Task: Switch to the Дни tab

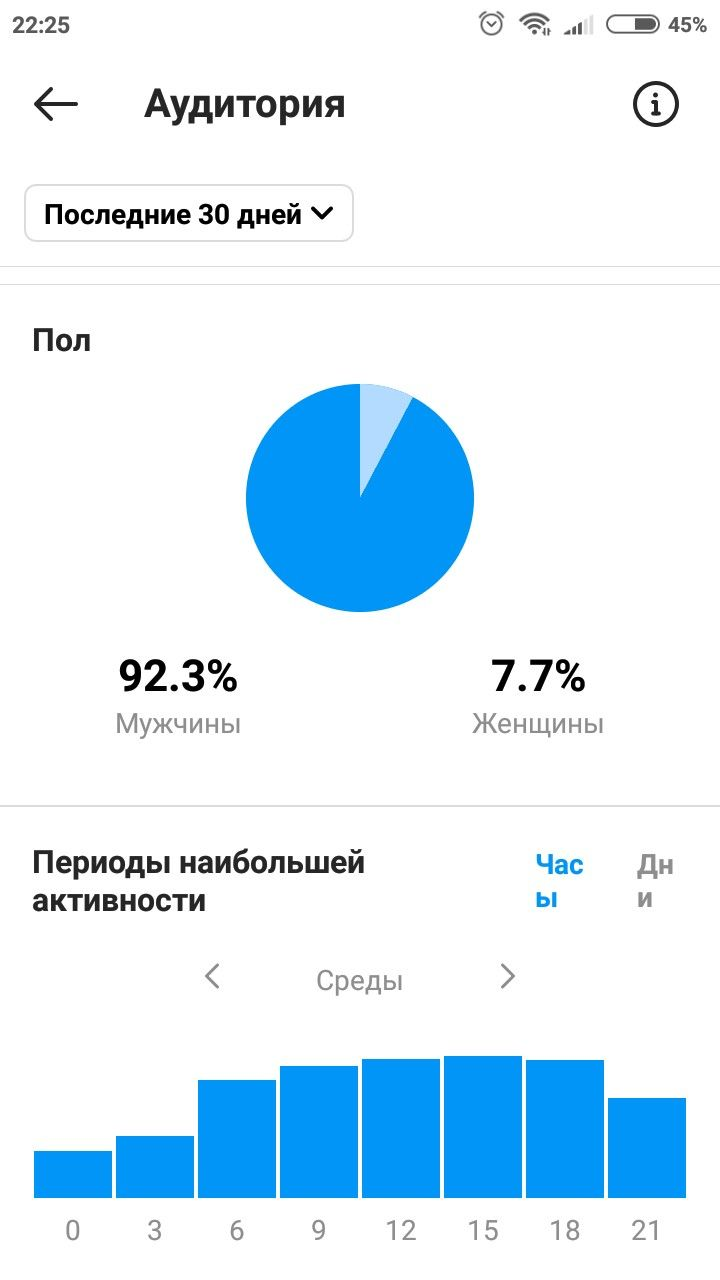Action: pos(655,881)
